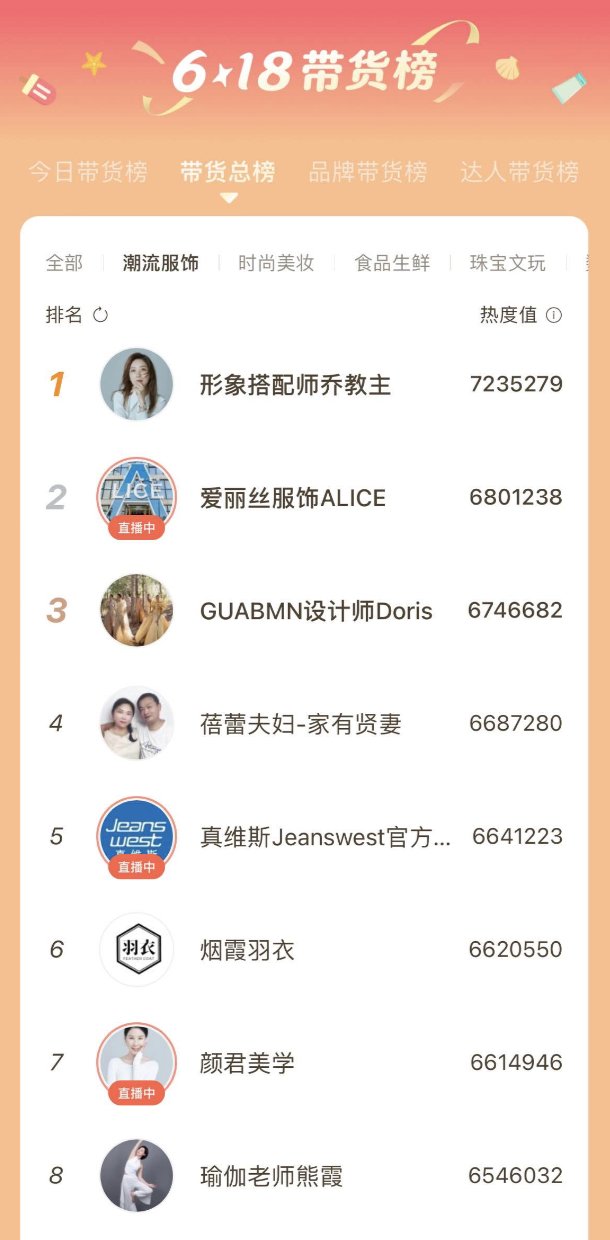Show the 全部 category
Viewport: 610px width, 1240px height.
64,263
